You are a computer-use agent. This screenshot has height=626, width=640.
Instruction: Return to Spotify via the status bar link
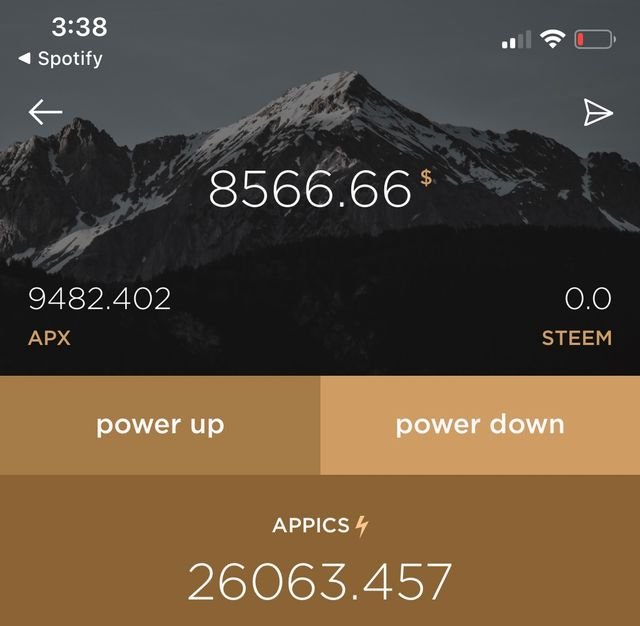(x=61, y=59)
